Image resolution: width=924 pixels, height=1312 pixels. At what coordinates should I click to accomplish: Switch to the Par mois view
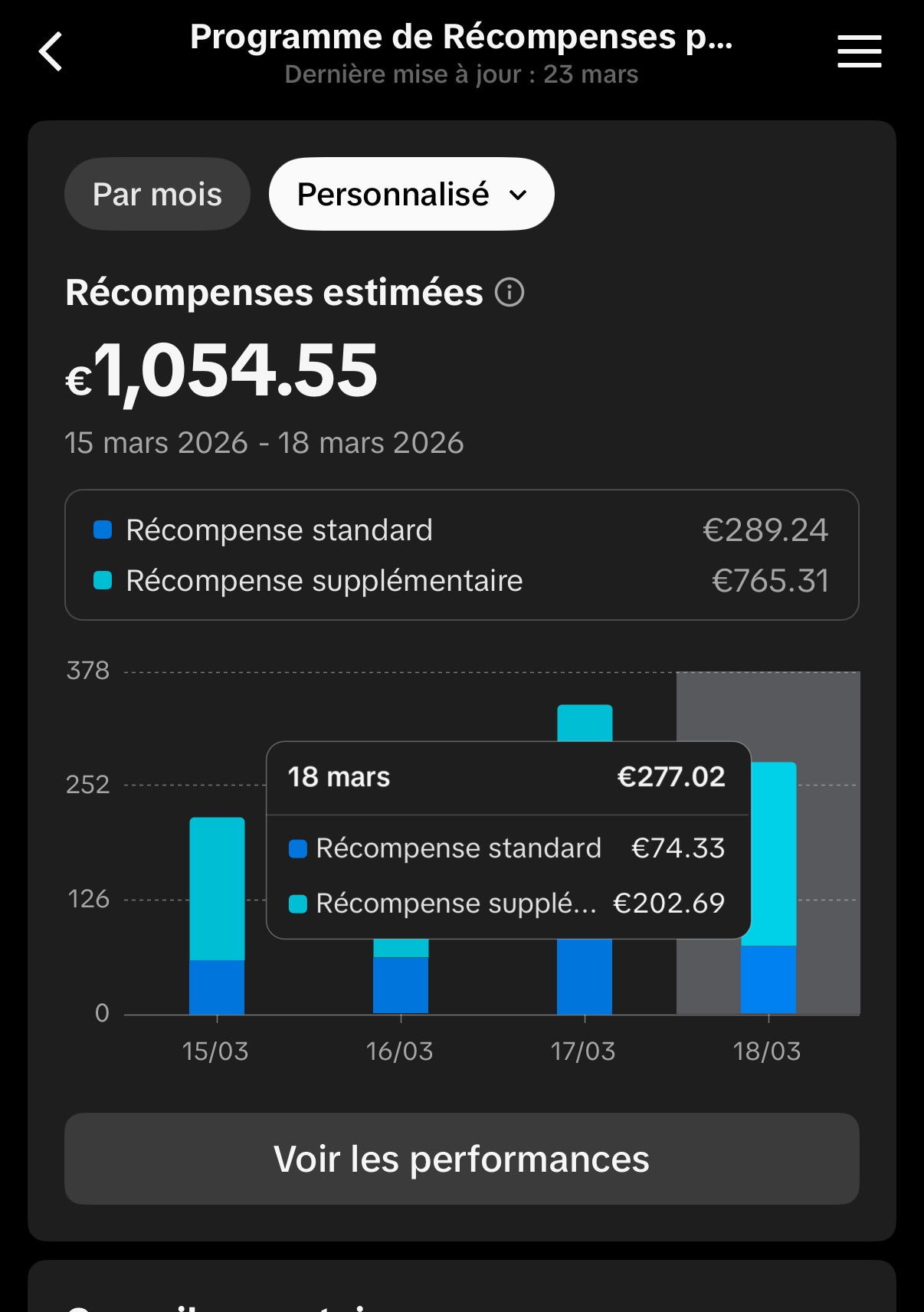point(157,195)
